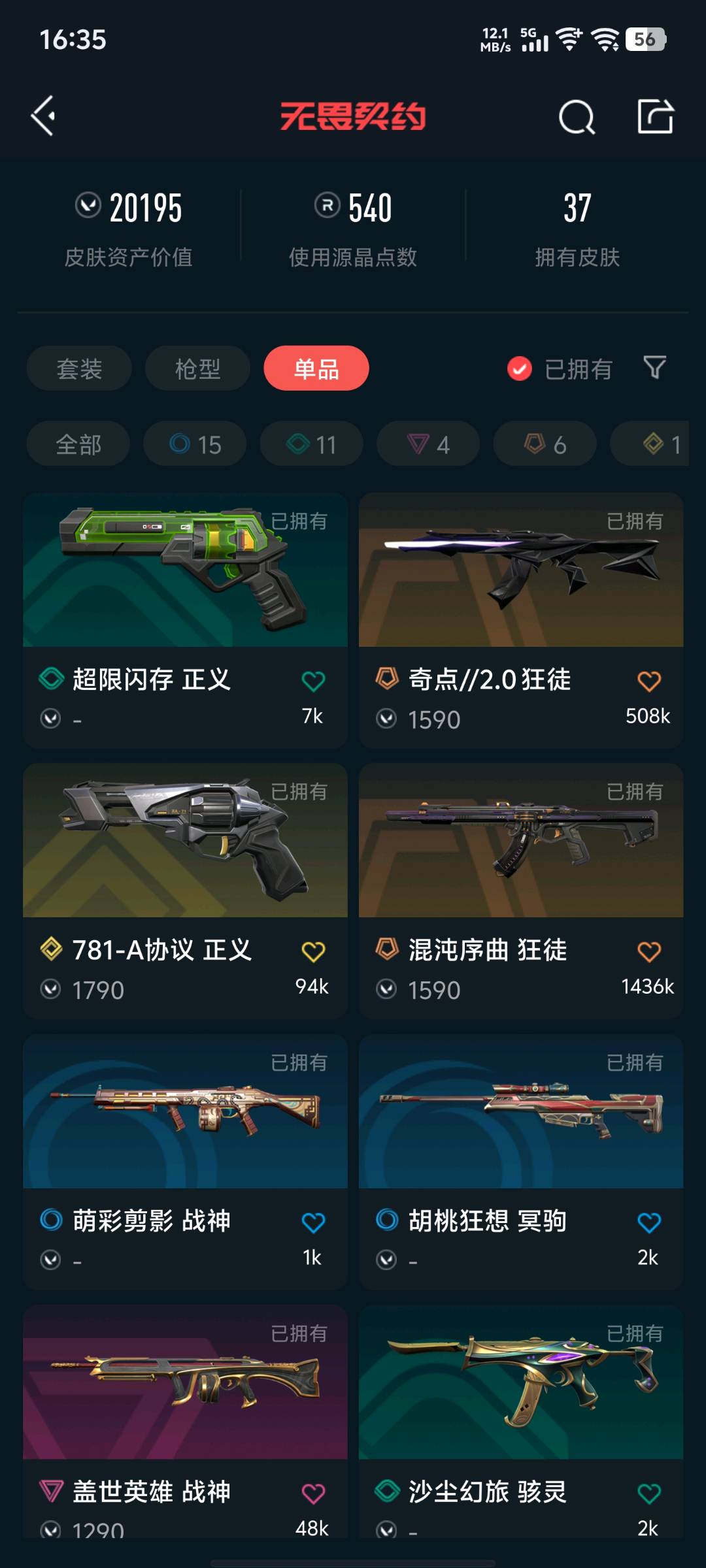The width and height of the screenshot is (706, 1568).
Task: Open the search icon in the header
Action: point(577,118)
